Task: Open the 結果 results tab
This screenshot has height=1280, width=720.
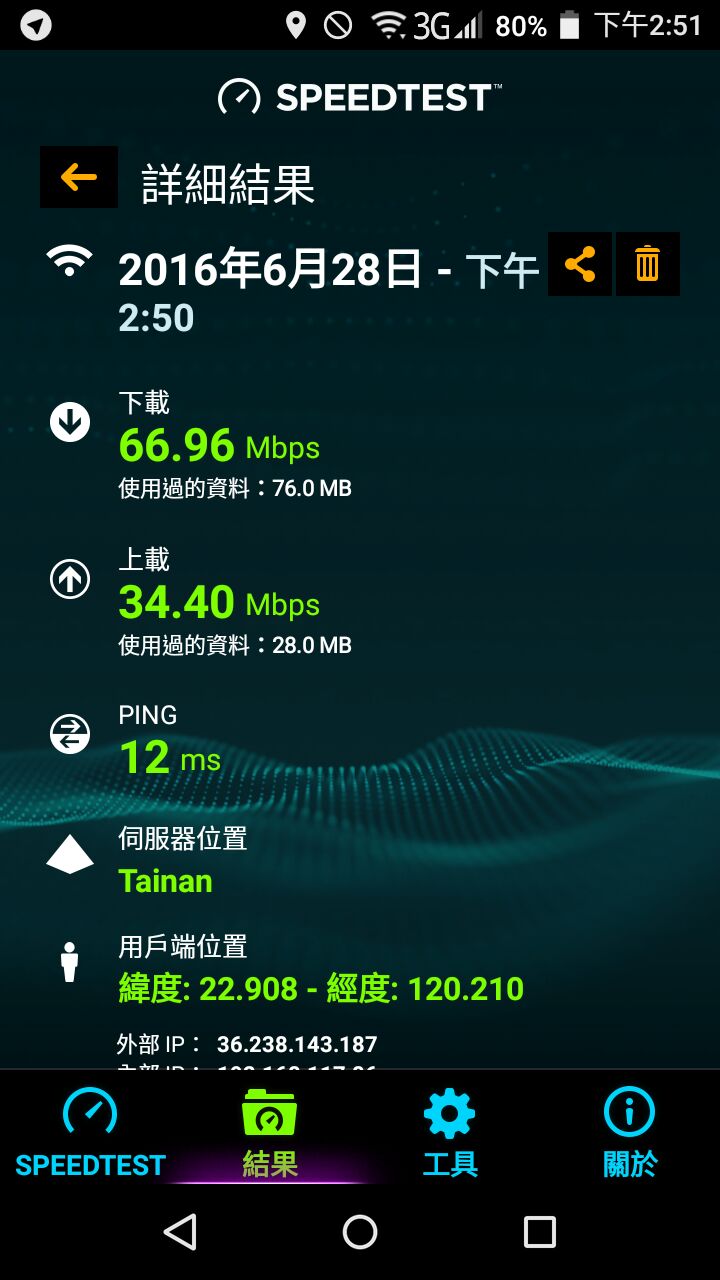Action: point(270,1134)
